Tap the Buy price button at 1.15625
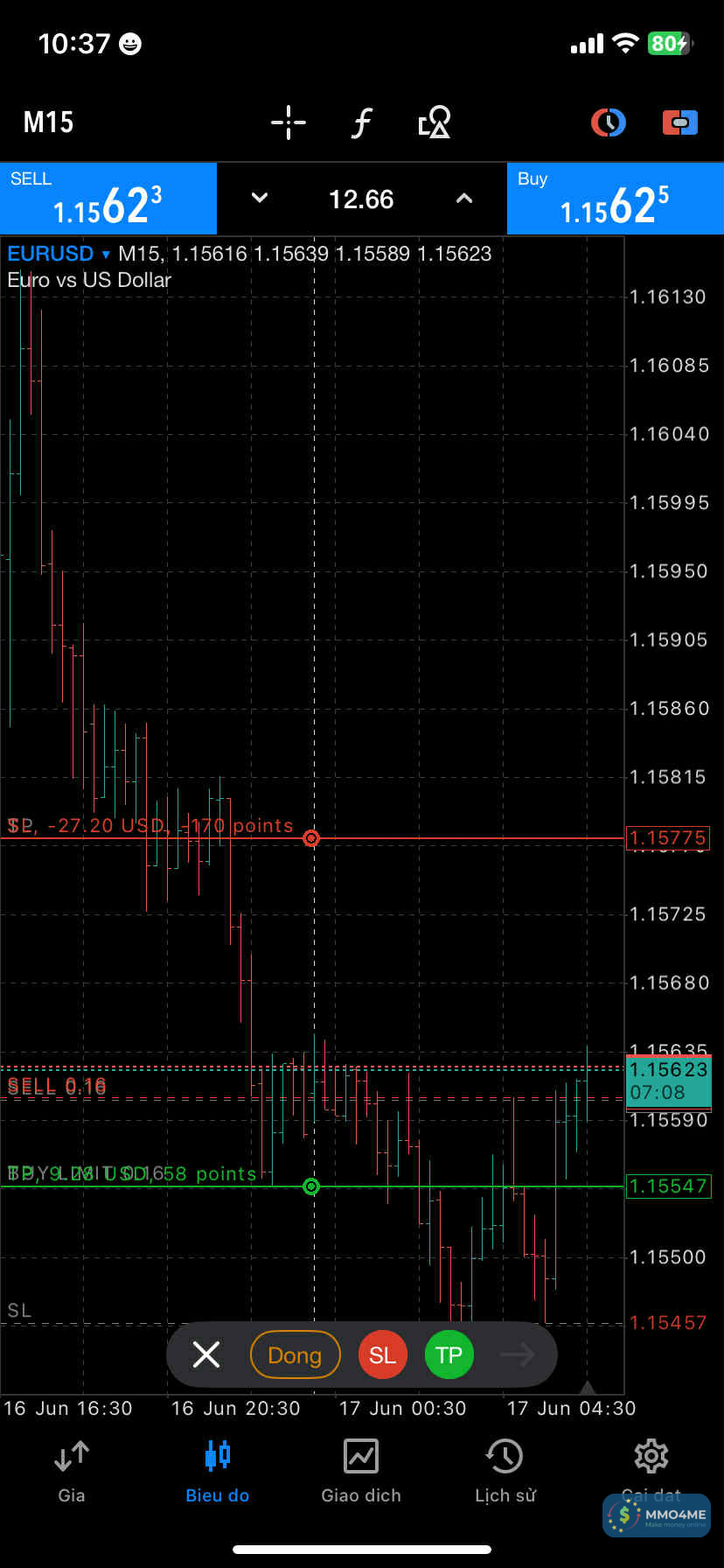Viewport: 724px width, 1568px height. pos(615,199)
